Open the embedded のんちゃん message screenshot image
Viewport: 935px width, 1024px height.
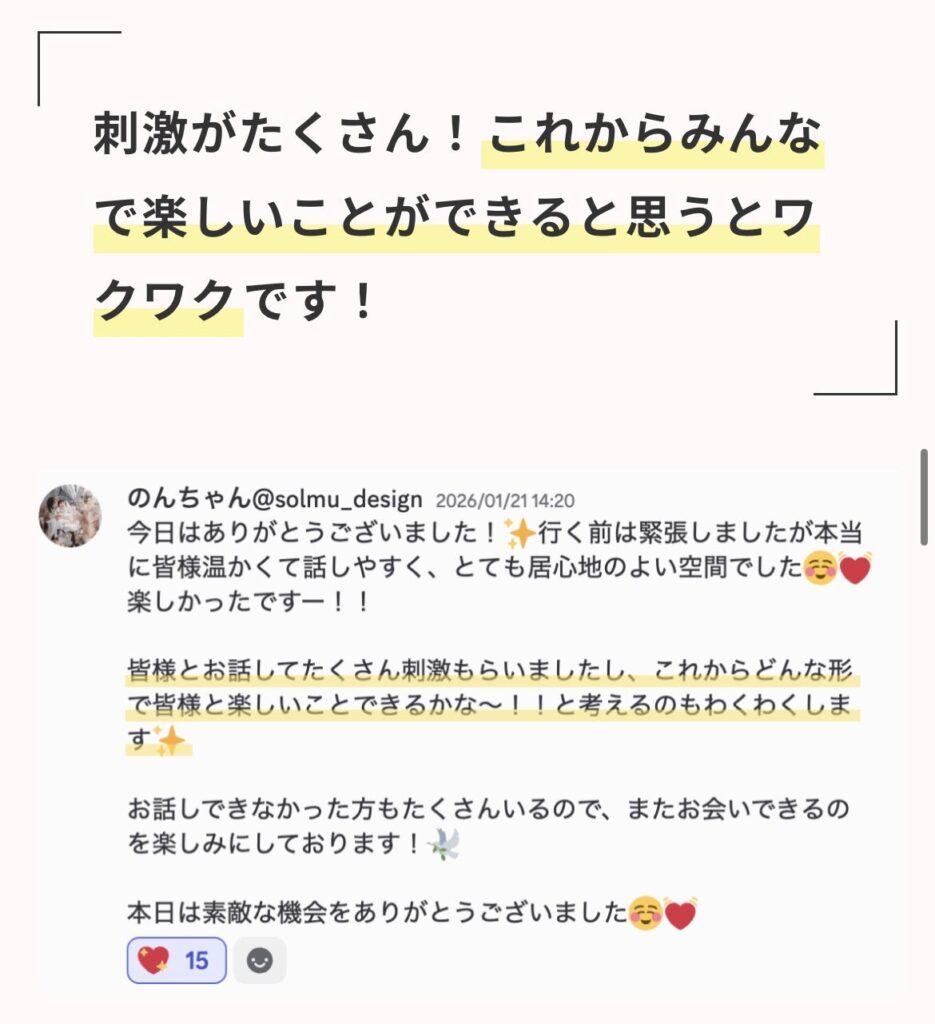[468, 730]
